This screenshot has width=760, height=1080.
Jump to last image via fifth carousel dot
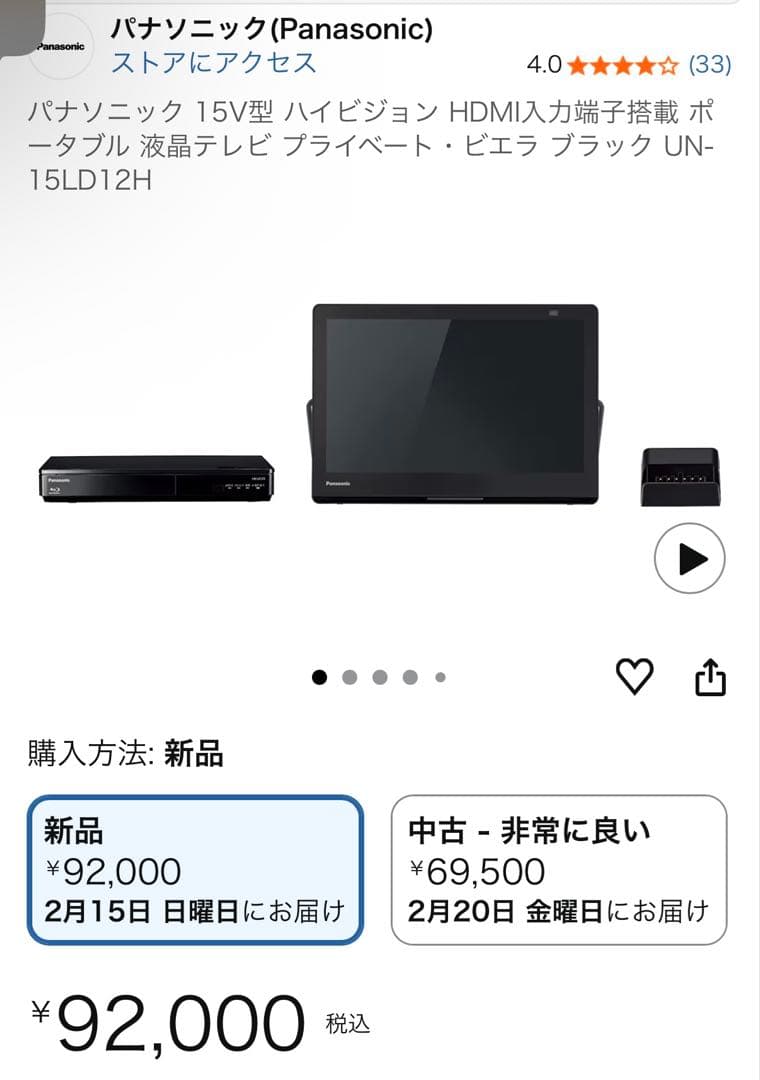click(x=438, y=677)
